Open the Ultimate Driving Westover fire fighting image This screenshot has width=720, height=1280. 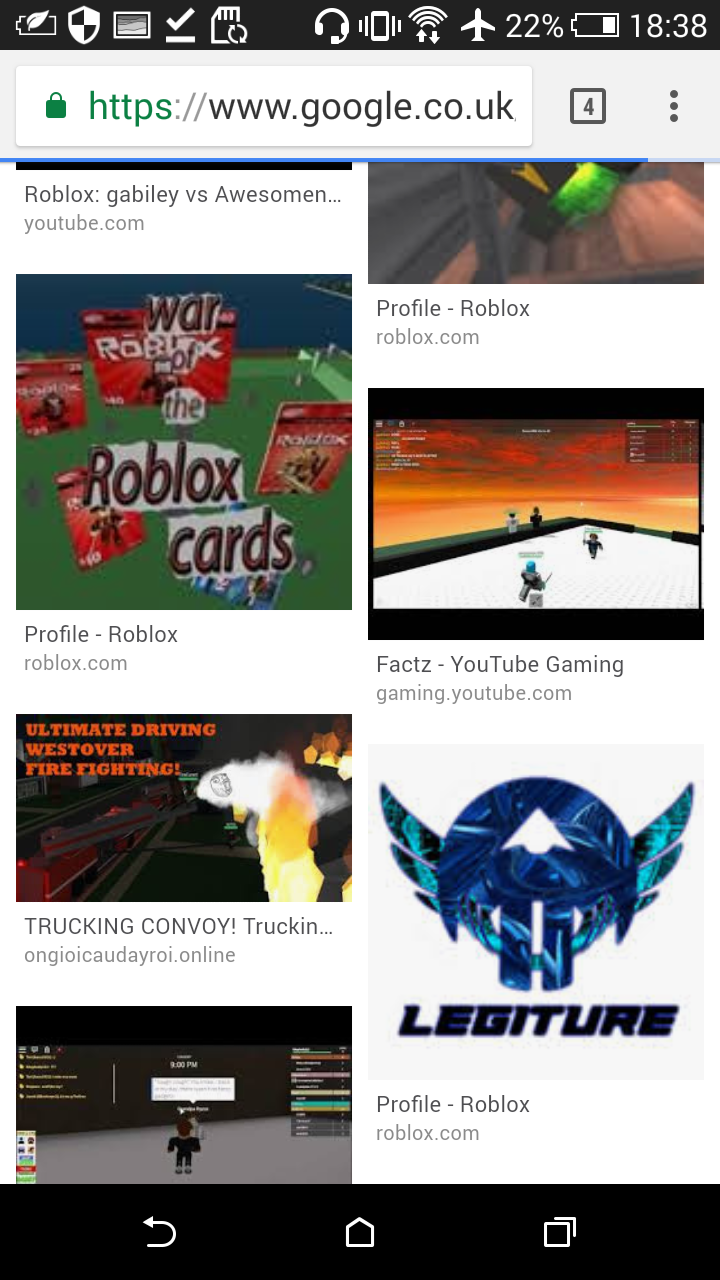[184, 808]
